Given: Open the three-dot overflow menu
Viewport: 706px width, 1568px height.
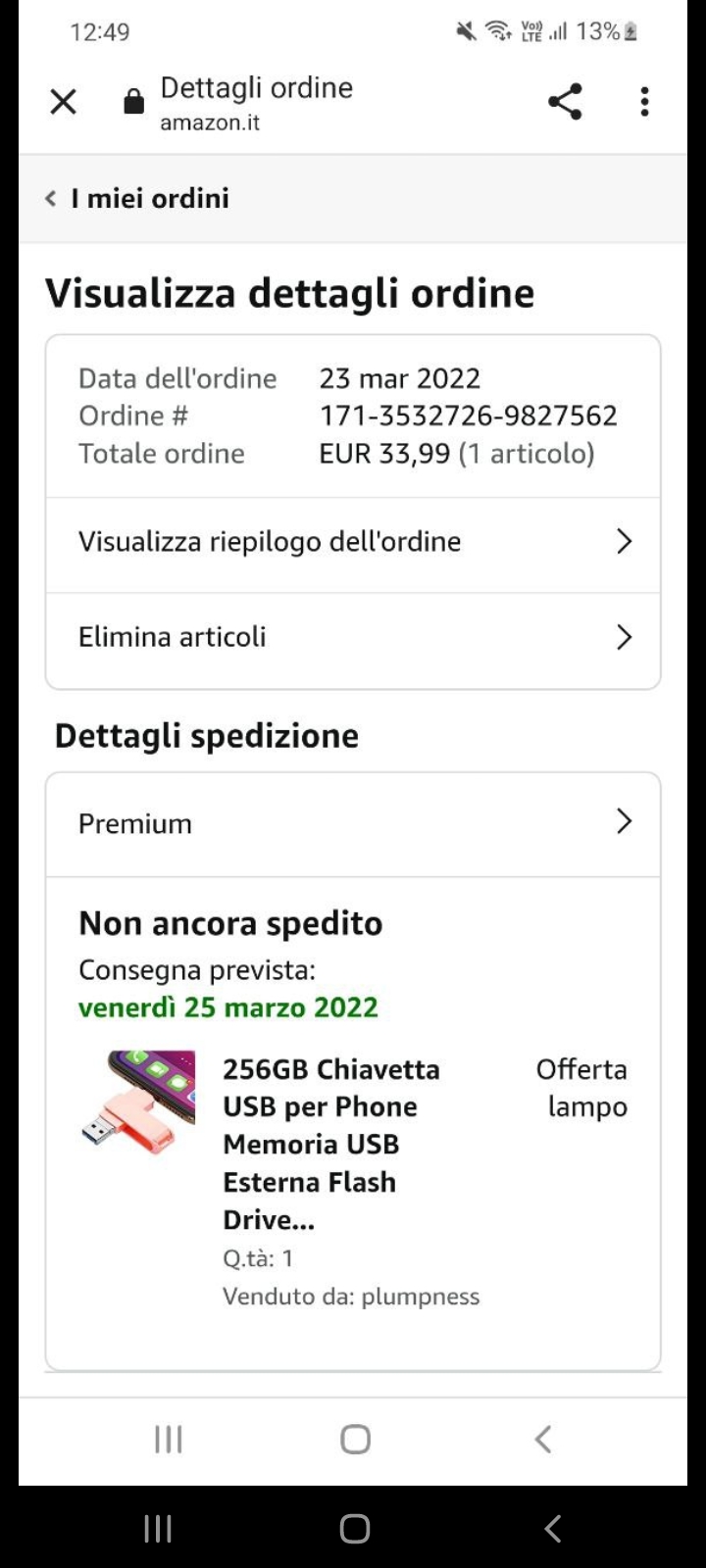Looking at the screenshot, I should click(x=644, y=102).
